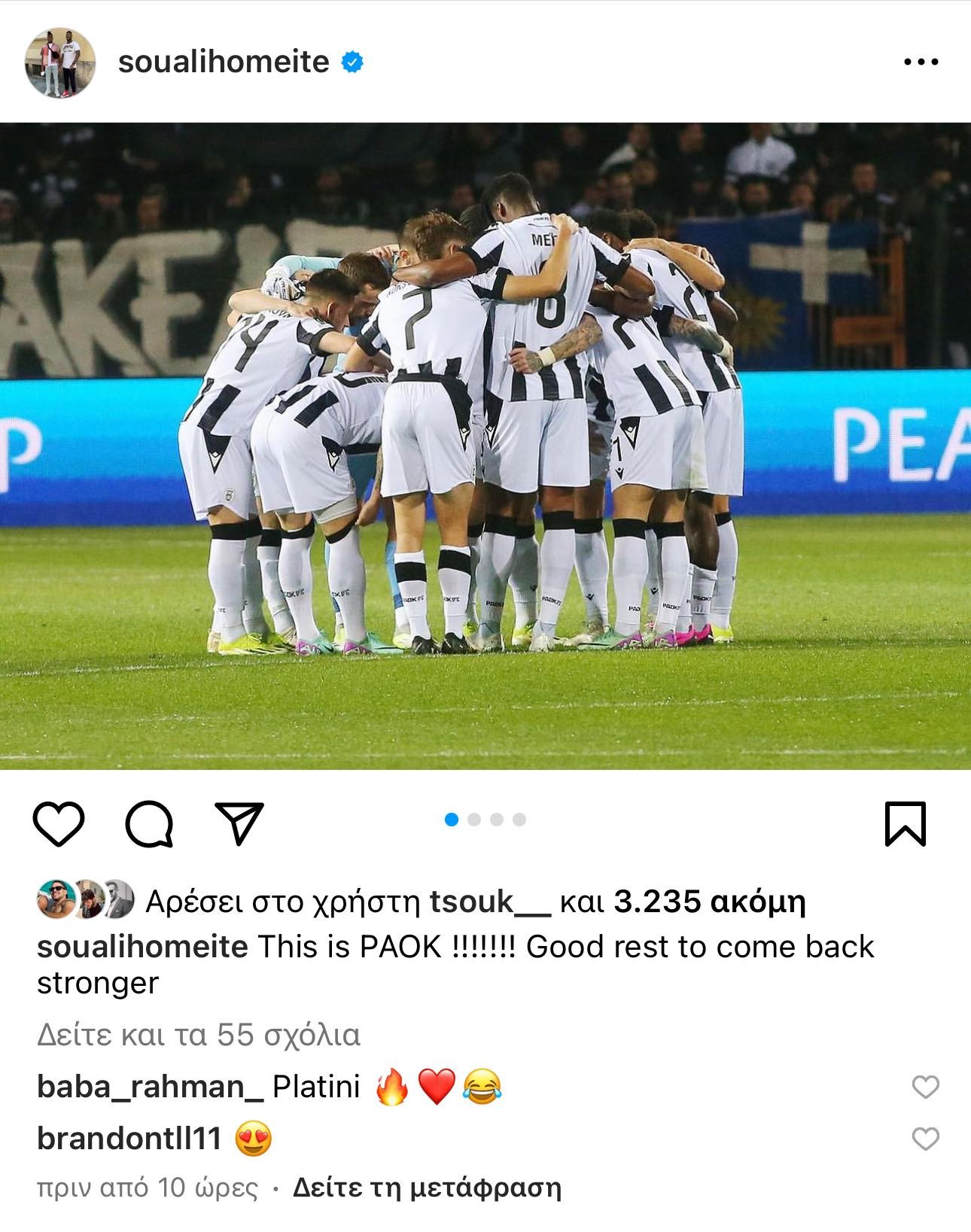Like brandontll11's comment
The image size is (971, 1232).
point(925,1139)
